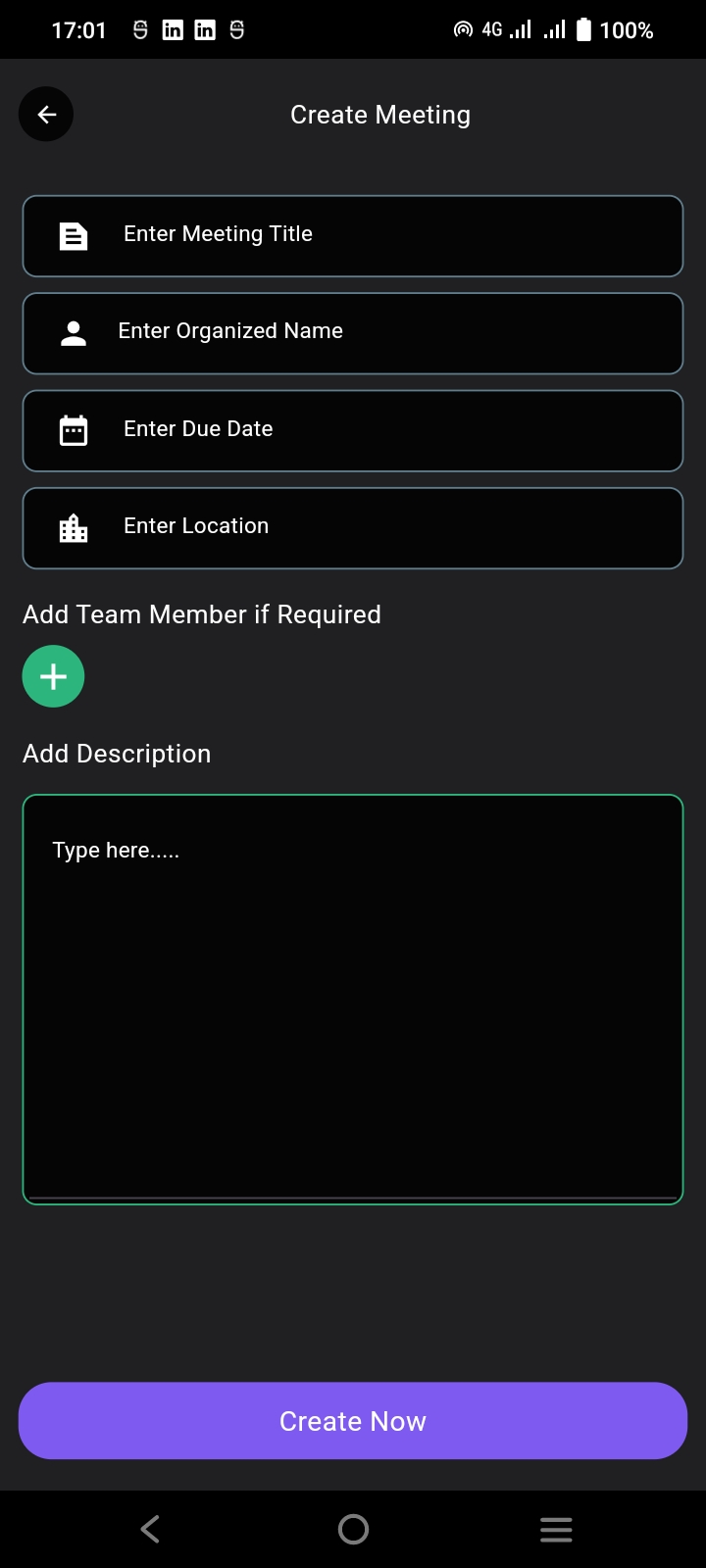Tap the home circle in the navigation bar

[x=353, y=1528]
